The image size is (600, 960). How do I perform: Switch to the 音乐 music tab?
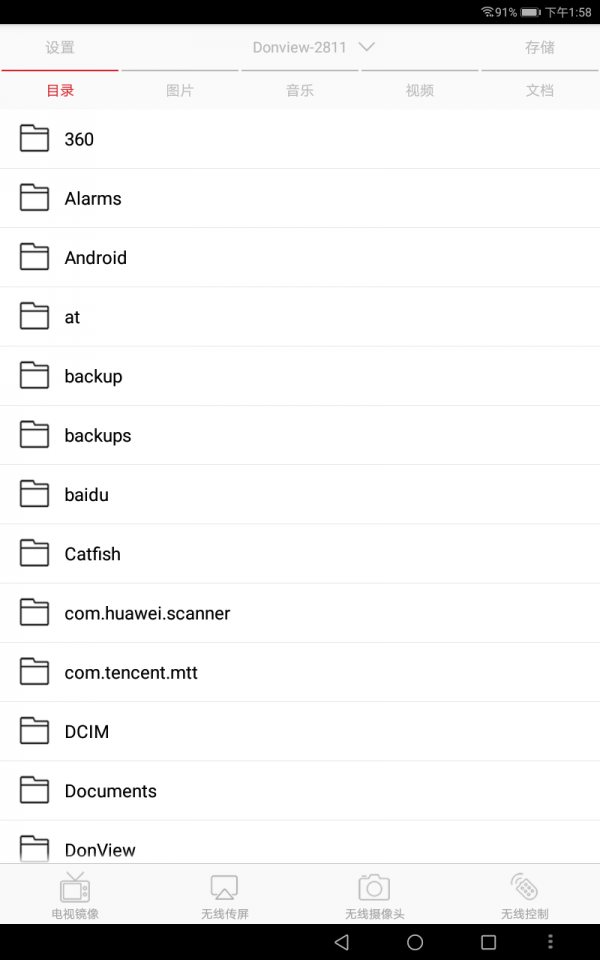300,90
